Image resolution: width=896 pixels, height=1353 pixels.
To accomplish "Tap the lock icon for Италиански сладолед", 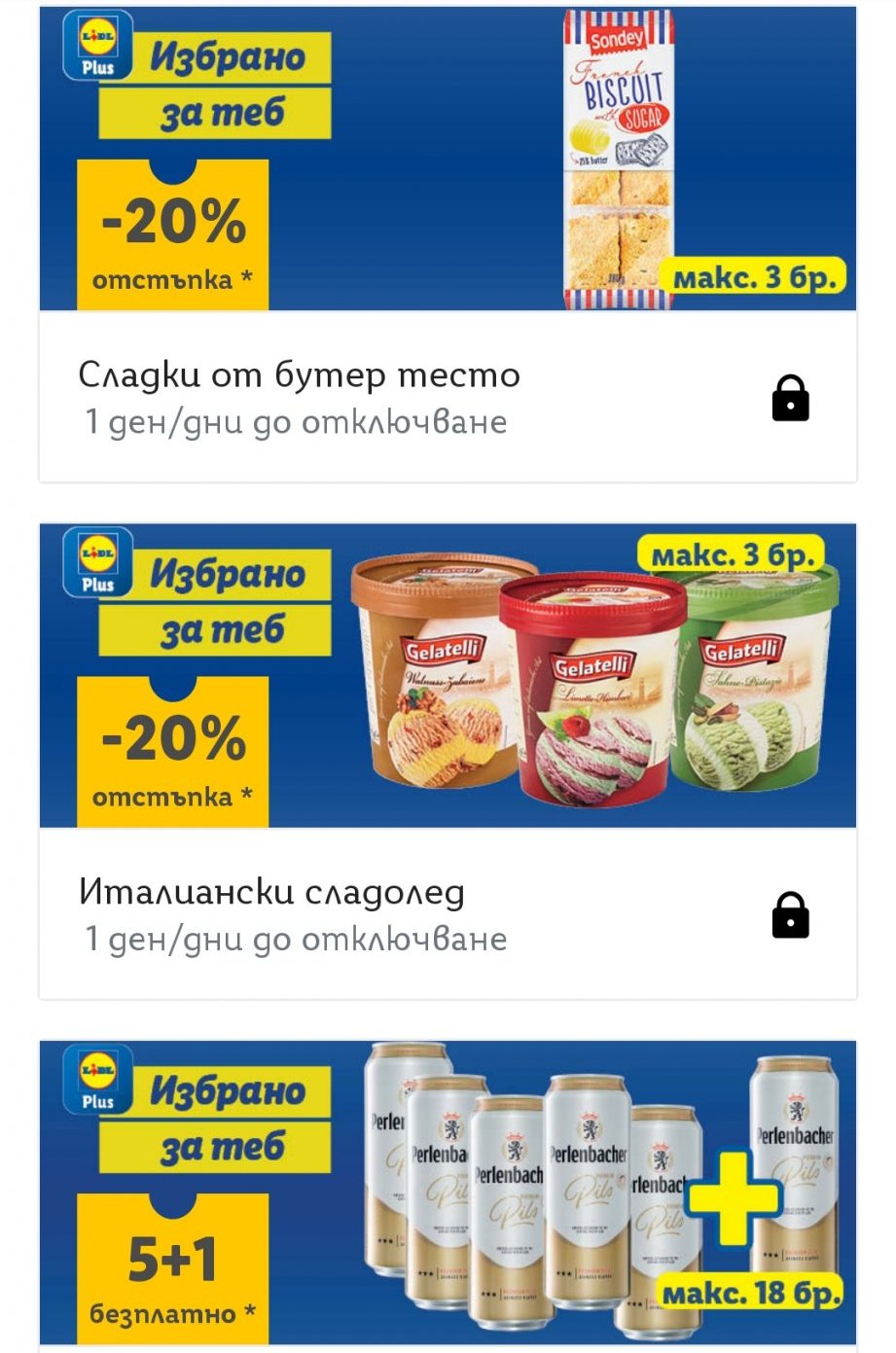I will click(790, 915).
